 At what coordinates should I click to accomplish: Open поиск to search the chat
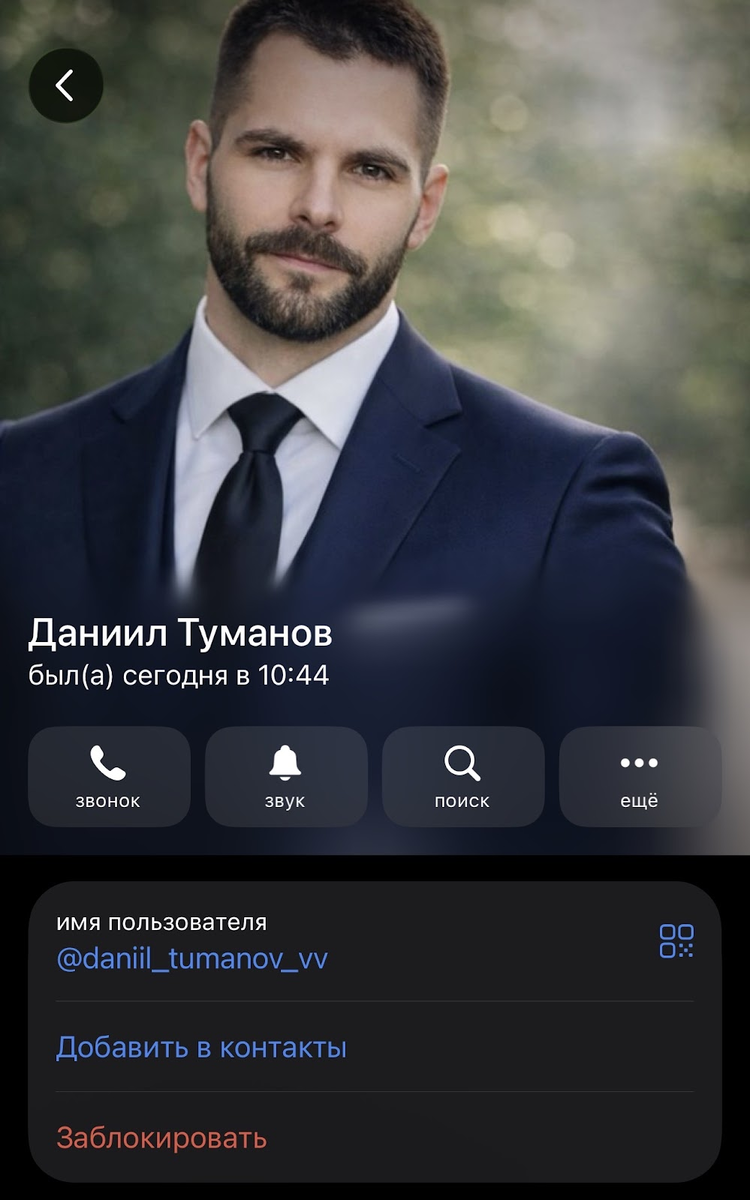pyautogui.click(x=463, y=777)
